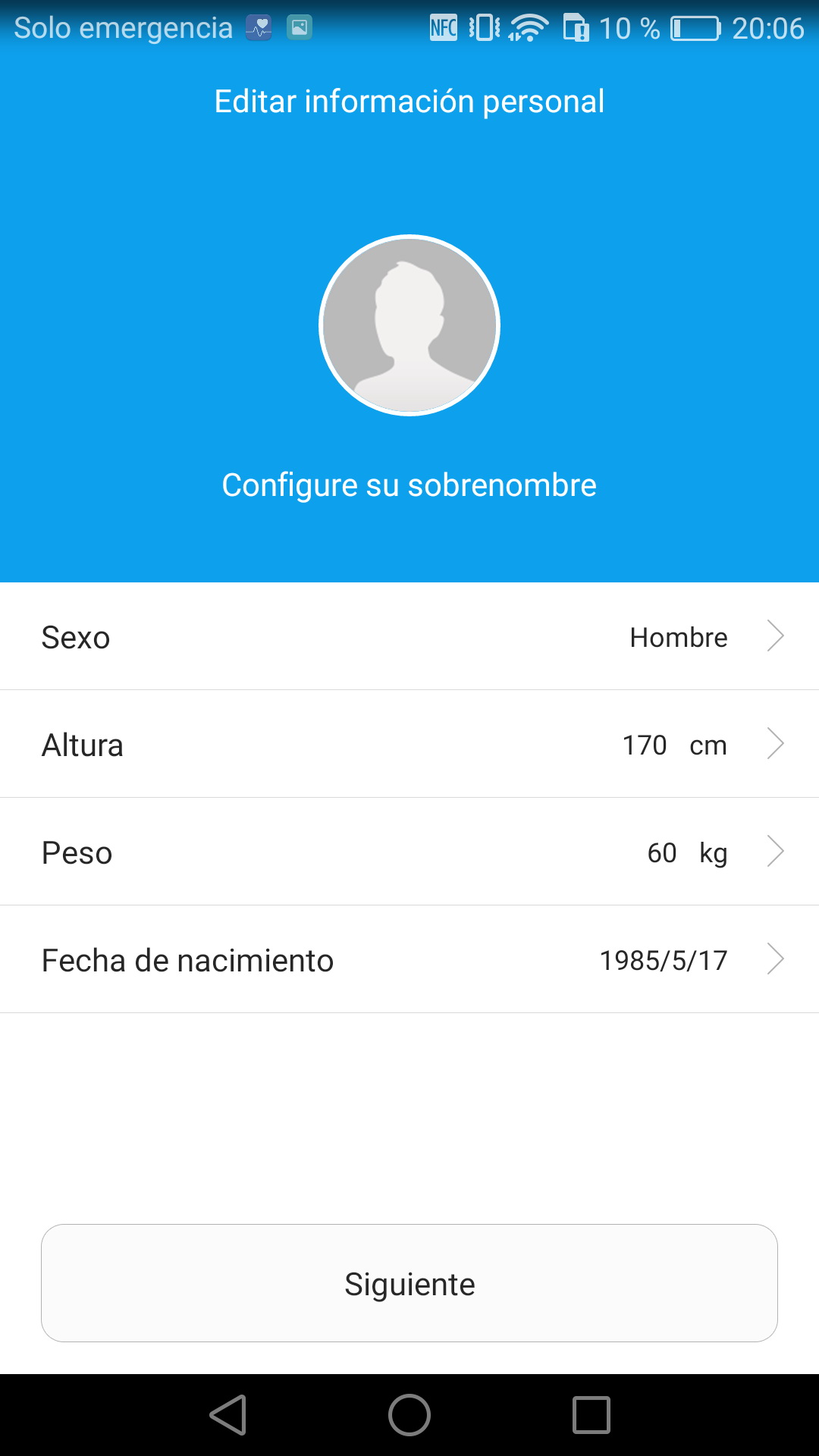The width and height of the screenshot is (819, 1456).
Task: Tap the system home button
Action: coord(409,1415)
